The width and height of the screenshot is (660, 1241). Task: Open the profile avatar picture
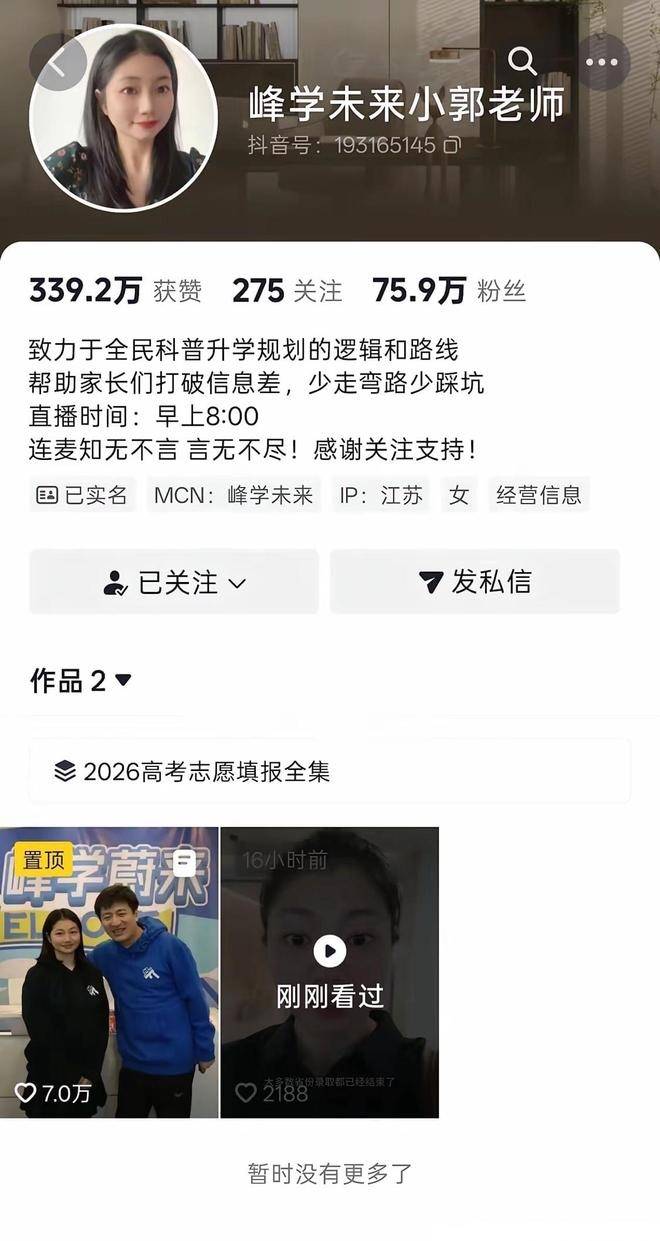pos(124,118)
